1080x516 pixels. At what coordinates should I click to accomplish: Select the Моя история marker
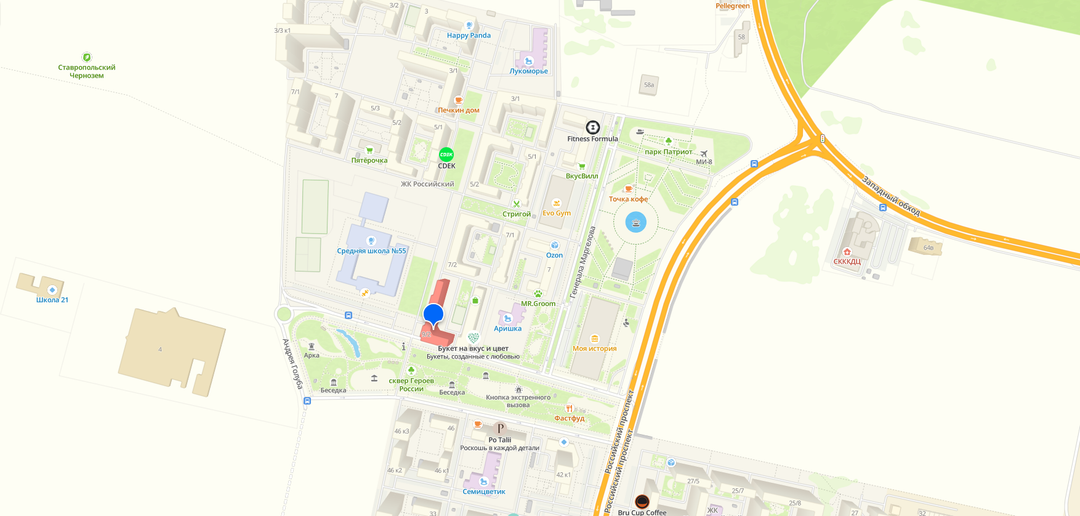[x=594, y=339]
